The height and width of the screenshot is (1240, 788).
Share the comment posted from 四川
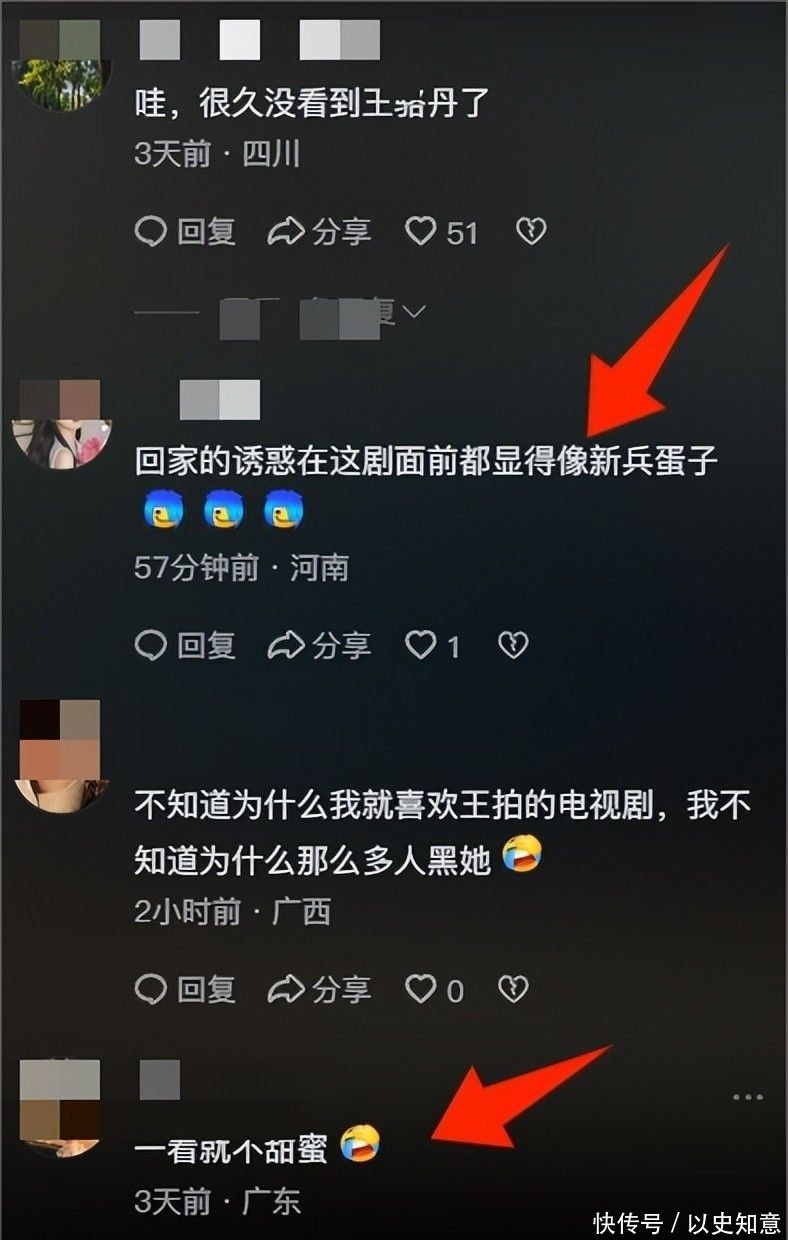[x=319, y=232]
